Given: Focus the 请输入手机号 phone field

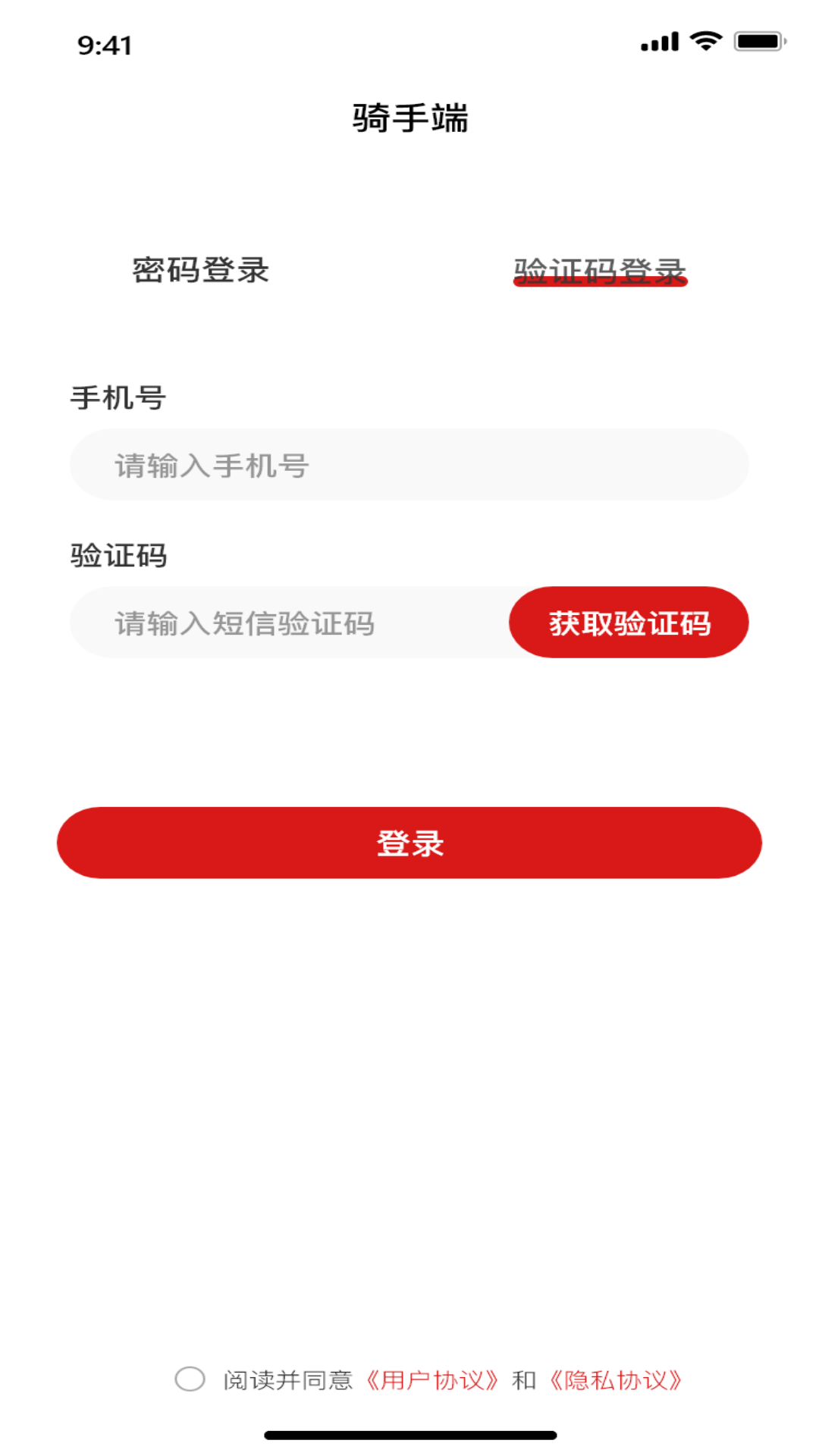Looking at the screenshot, I should (409, 465).
